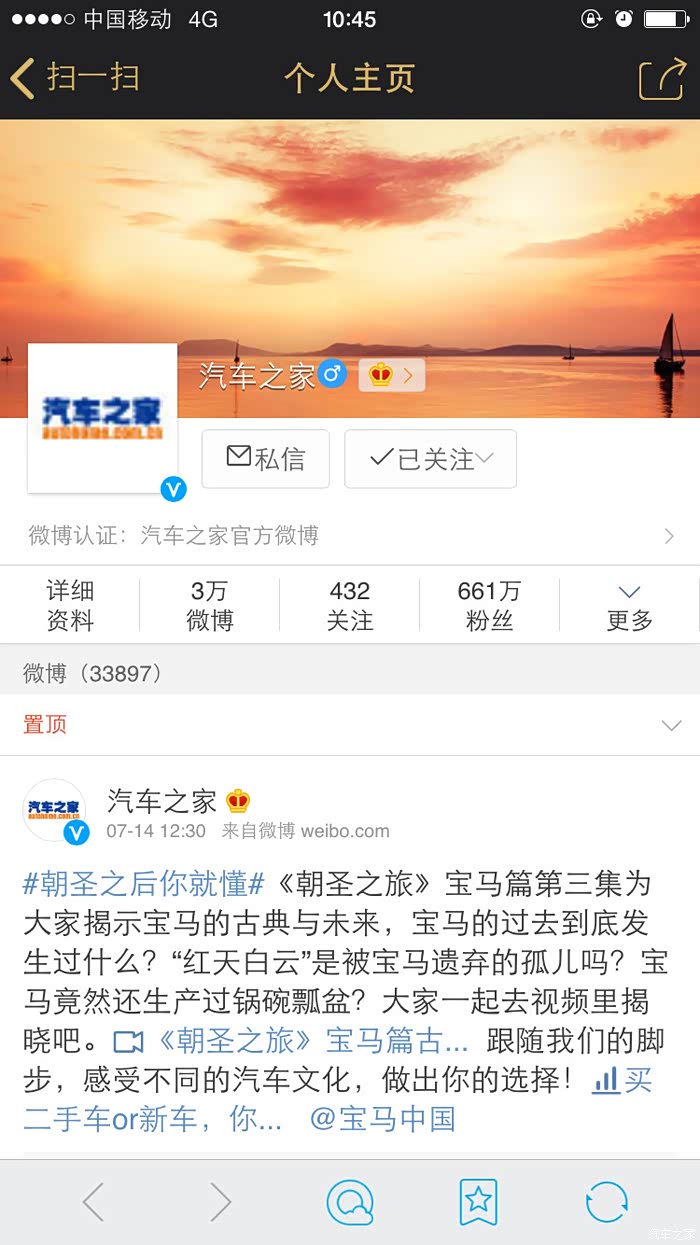Refresh the page
The width and height of the screenshot is (700, 1245).
tap(606, 1201)
